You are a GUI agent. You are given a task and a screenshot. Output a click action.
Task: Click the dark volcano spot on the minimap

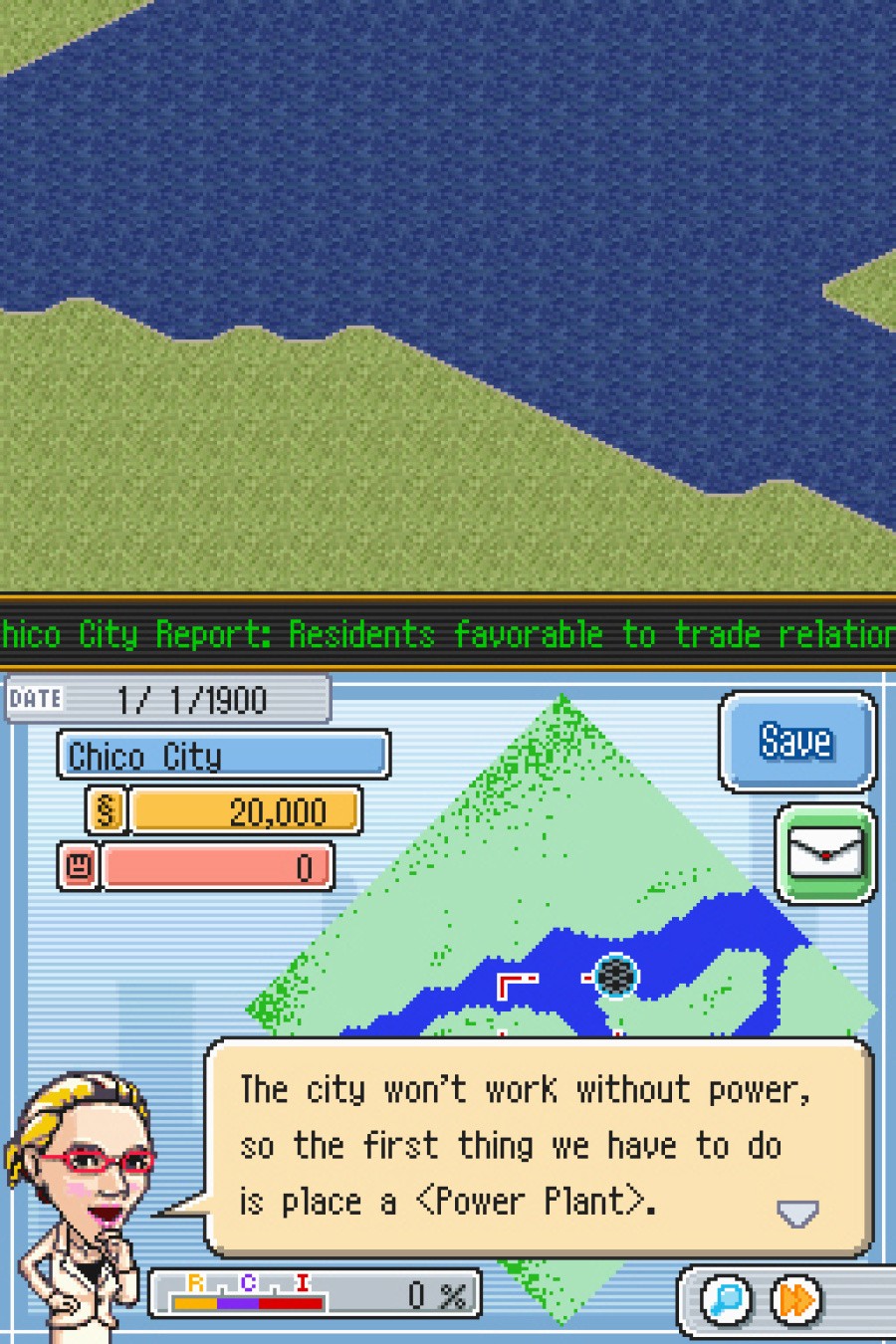coord(614,978)
